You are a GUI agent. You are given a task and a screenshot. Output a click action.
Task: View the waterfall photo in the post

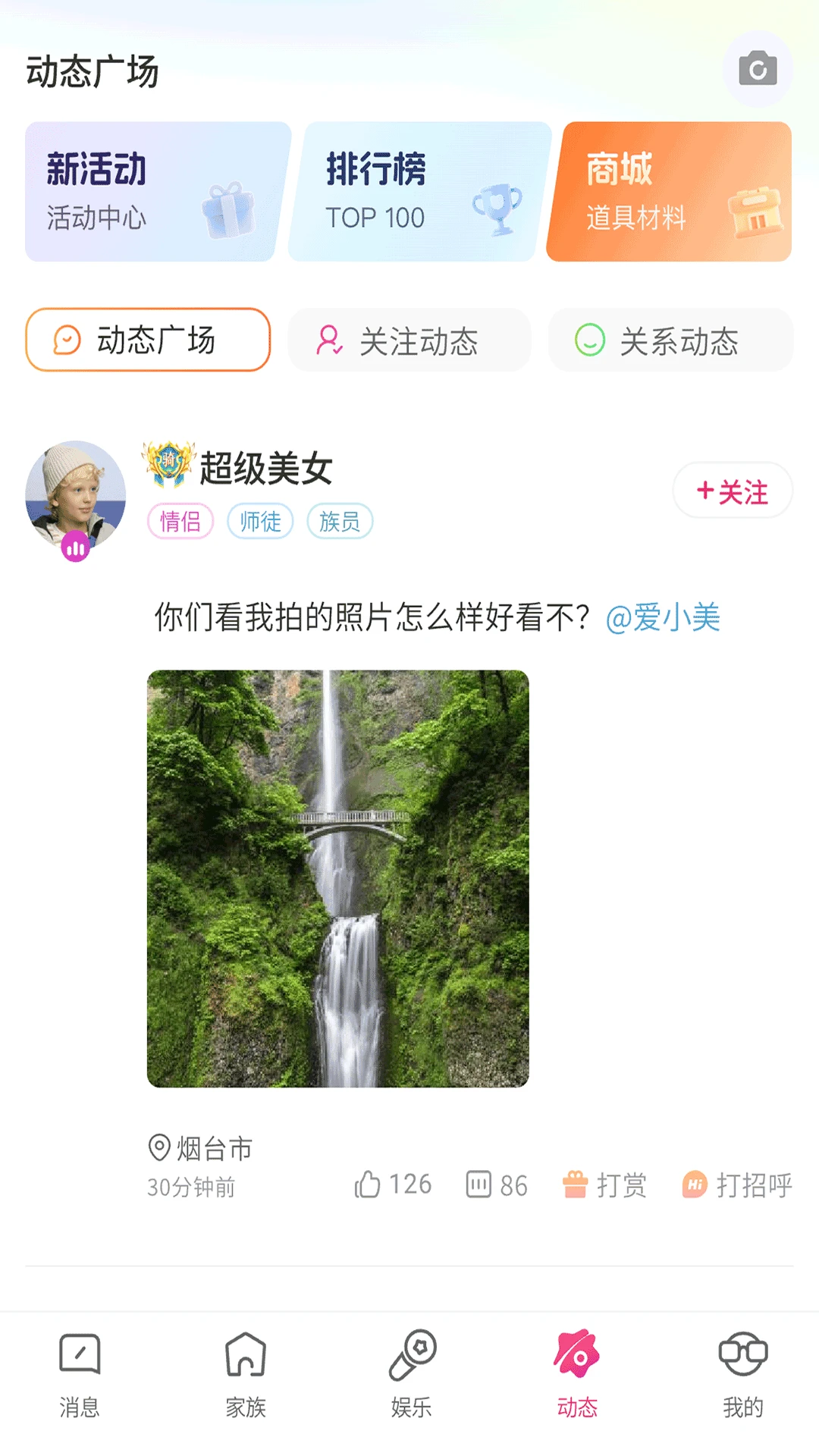337,878
